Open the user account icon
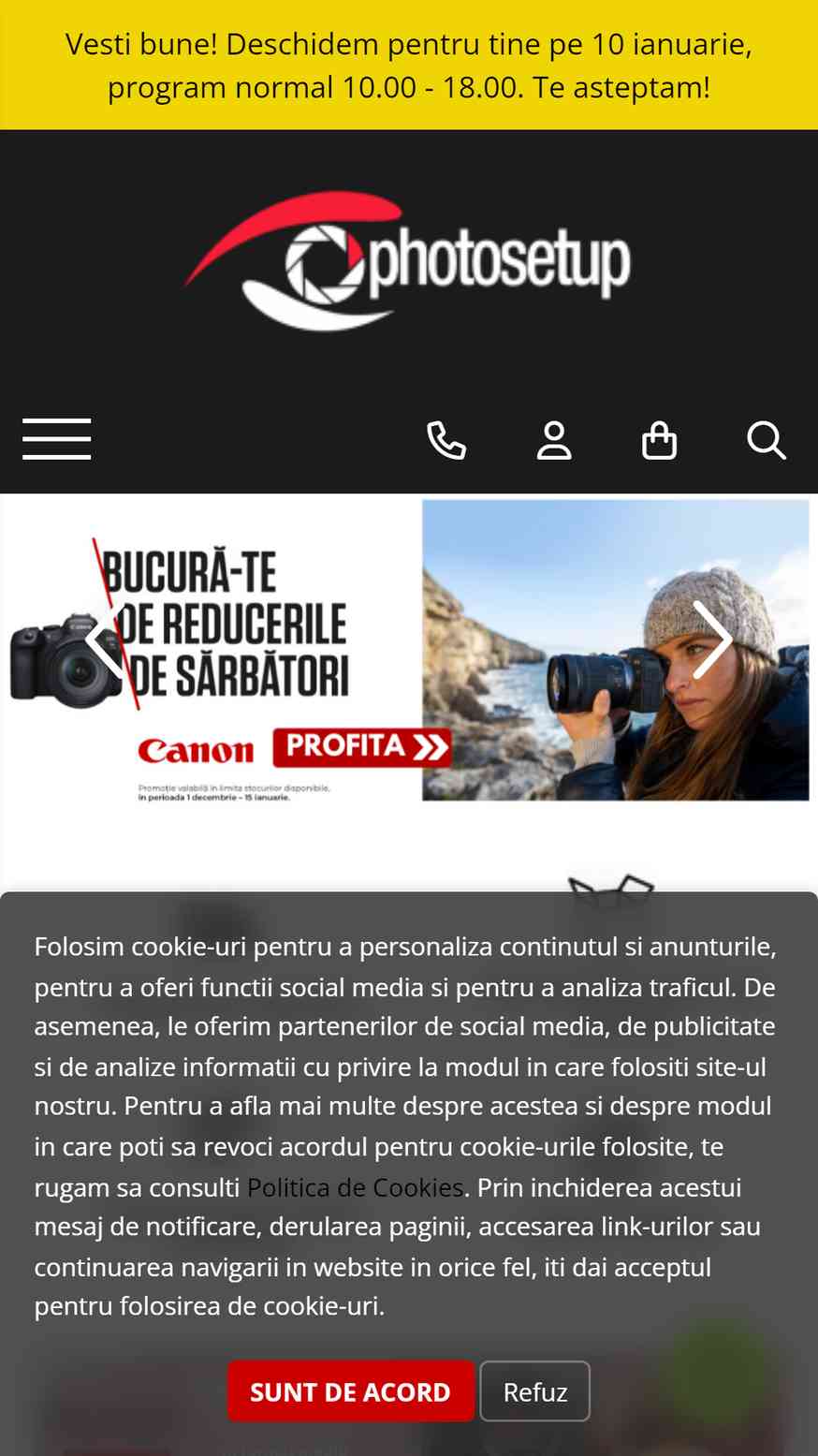 [554, 440]
